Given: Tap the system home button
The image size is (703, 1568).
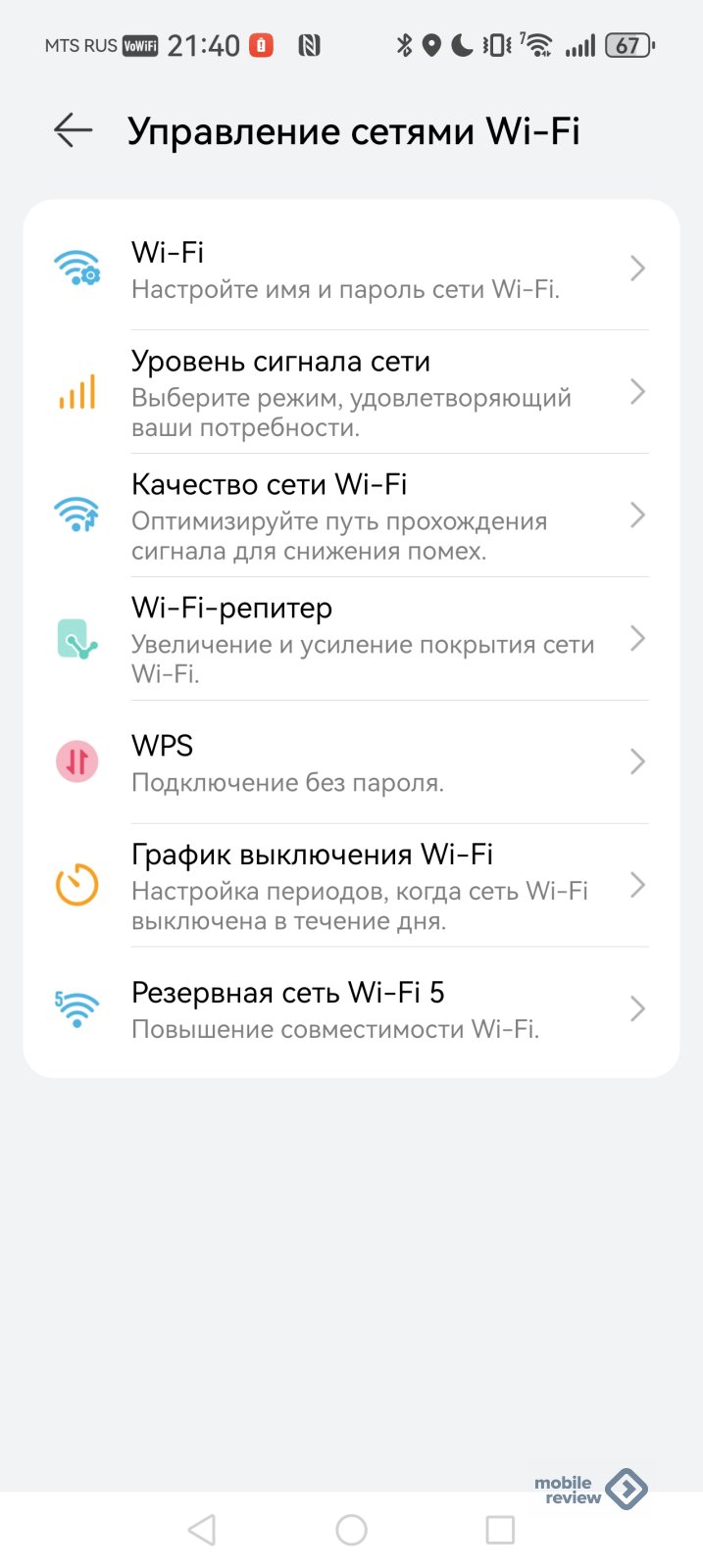Looking at the screenshot, I should [x=351, y=1530].
